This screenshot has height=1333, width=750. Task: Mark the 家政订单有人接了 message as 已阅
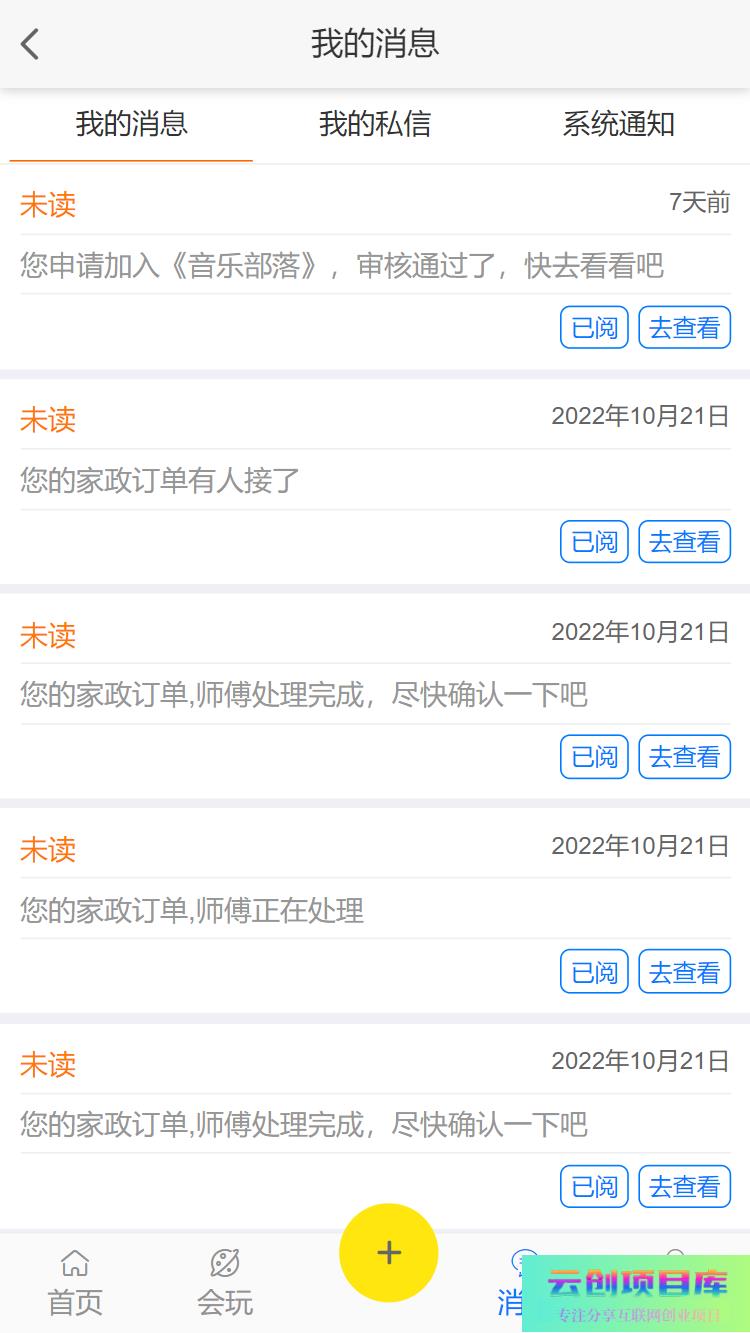(594, 542)
